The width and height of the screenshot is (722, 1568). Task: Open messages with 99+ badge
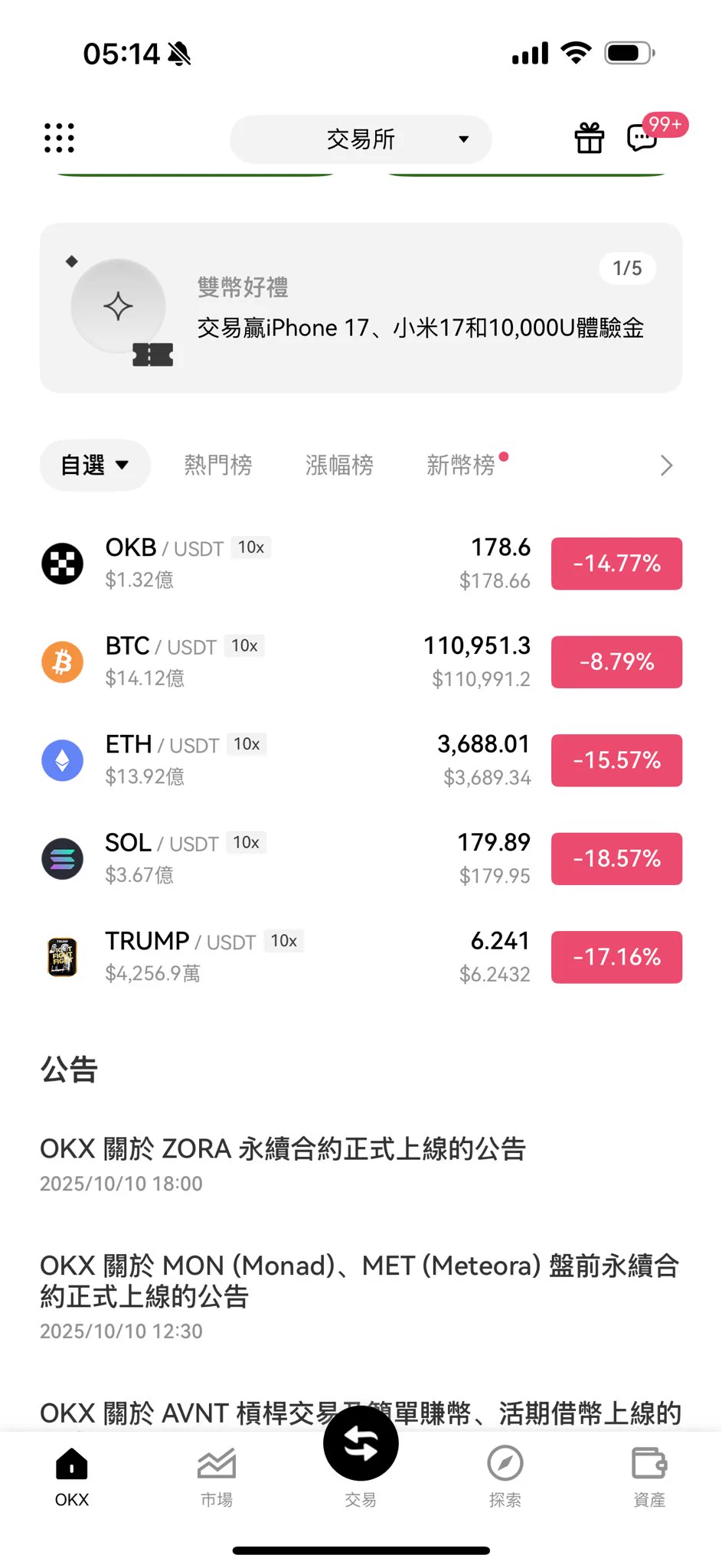pos(643,138)
